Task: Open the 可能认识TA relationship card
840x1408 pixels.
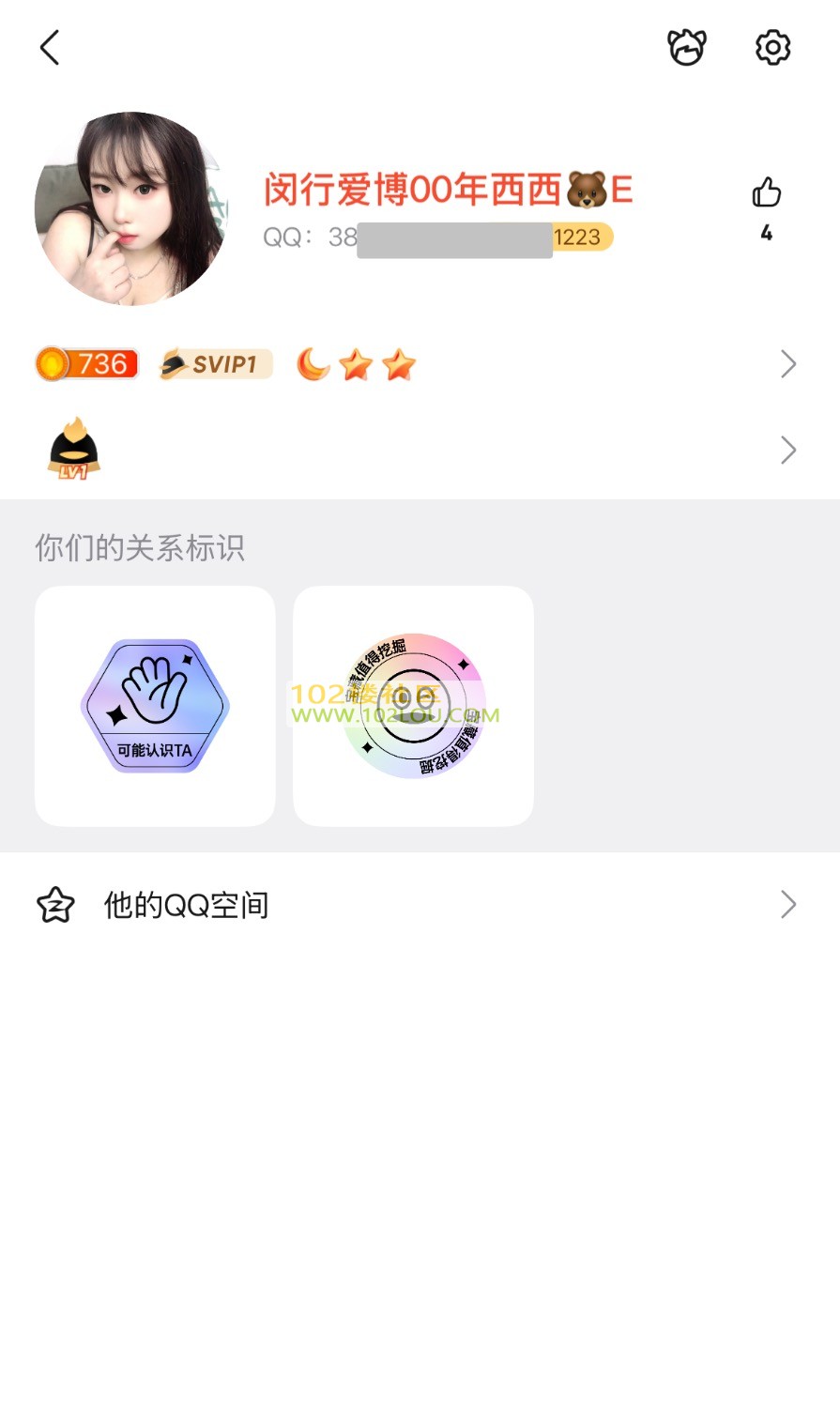Action: [x=155, y=706]
